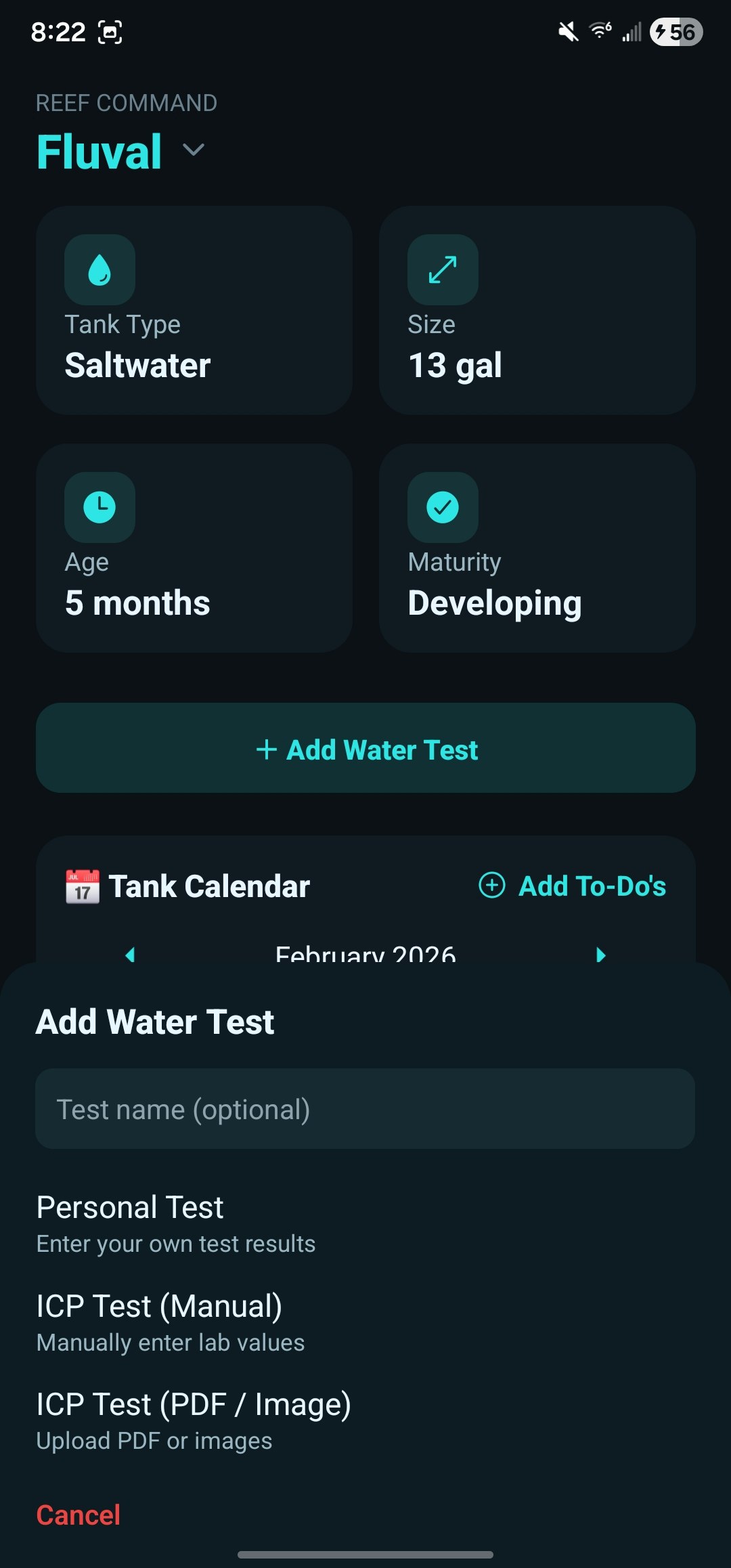Select the droplet Tank Type icon
Image resolution: width=731 pixels, height=1568 pixels.
point(99,269)
